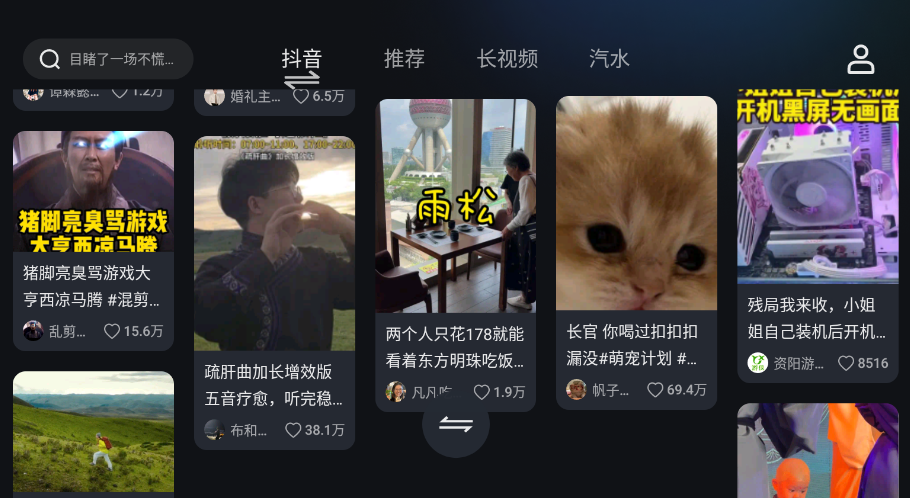Image resolution: width=910 pixels, height=498 pixels.
Task: Open the profile icon
Action: (x=860, y=59)
